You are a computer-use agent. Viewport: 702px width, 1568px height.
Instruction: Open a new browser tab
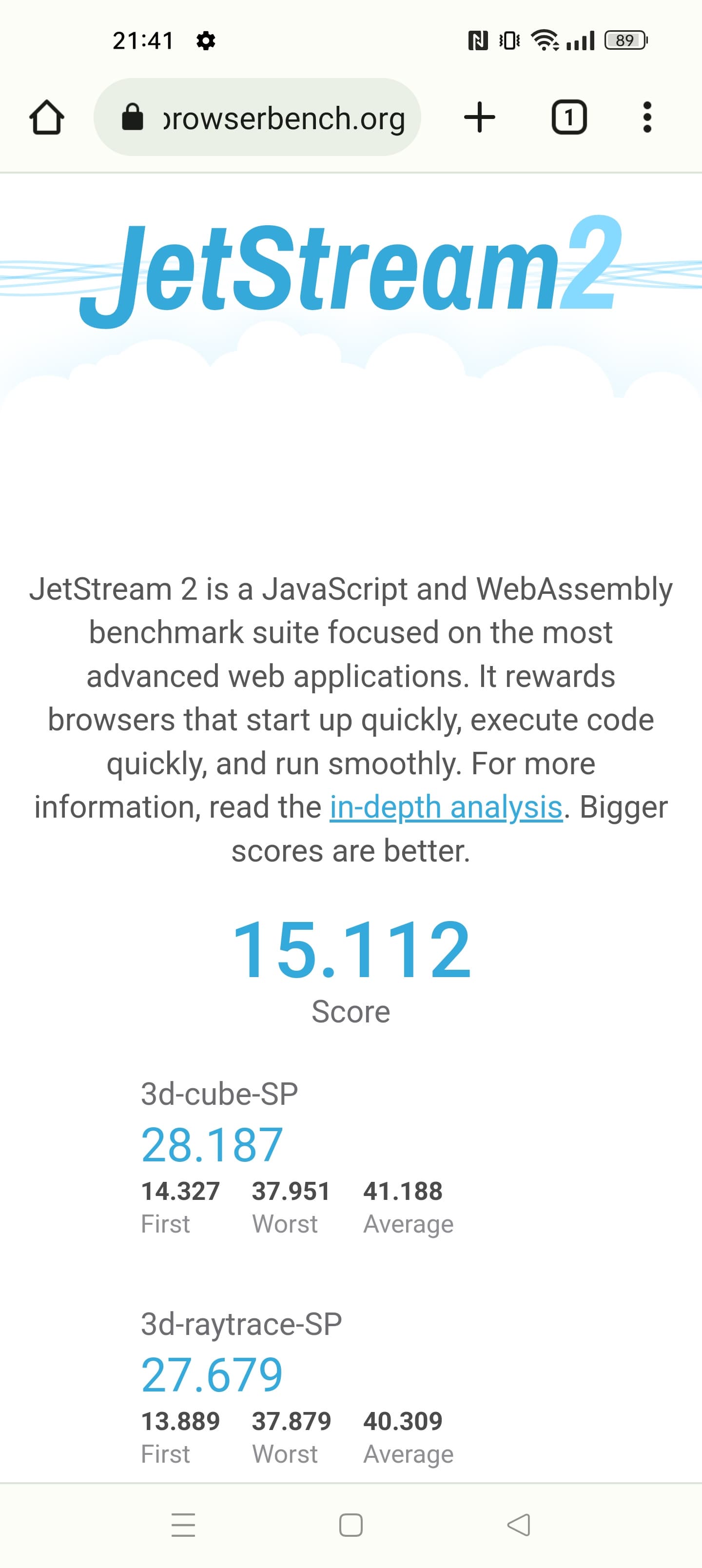tap(479, 117)
